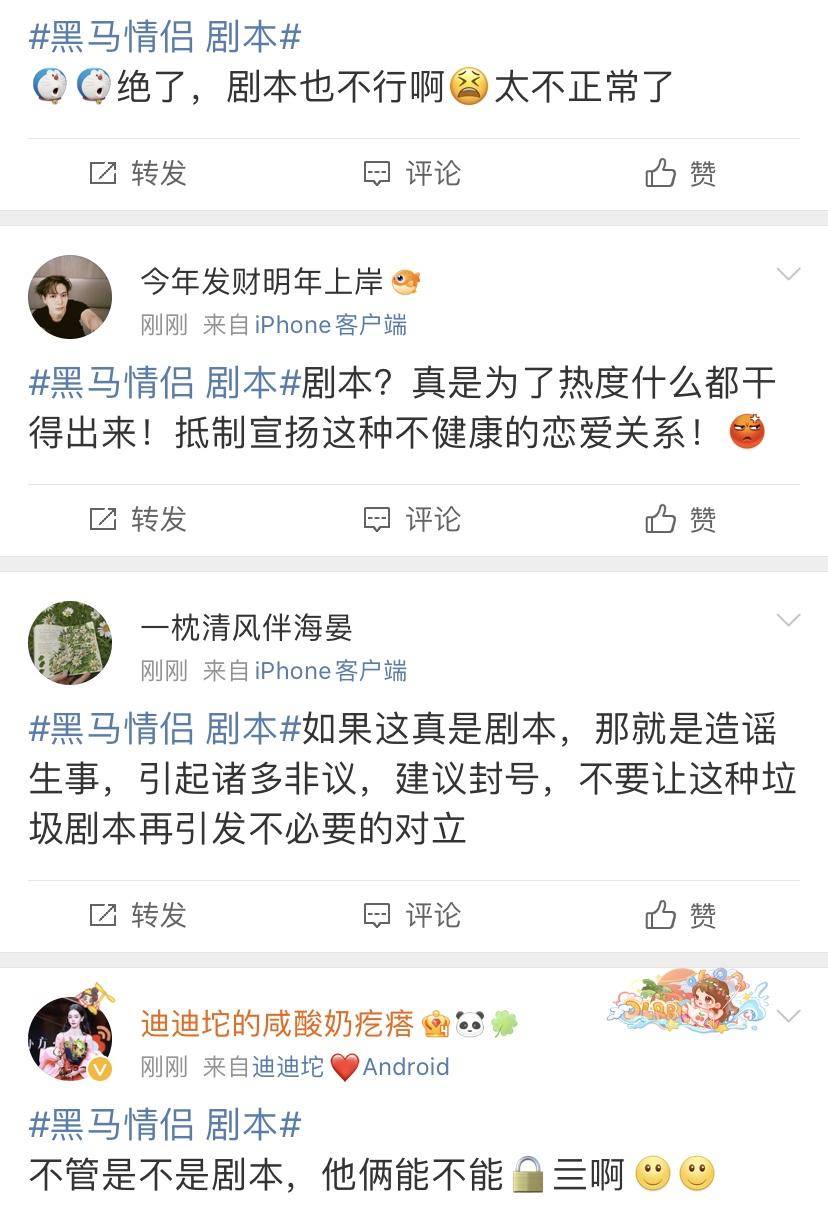Repost 一枕清风伴海晏's post
Image resolution: width=828 pixels, height=1207 pixels.
click(138, 915)
